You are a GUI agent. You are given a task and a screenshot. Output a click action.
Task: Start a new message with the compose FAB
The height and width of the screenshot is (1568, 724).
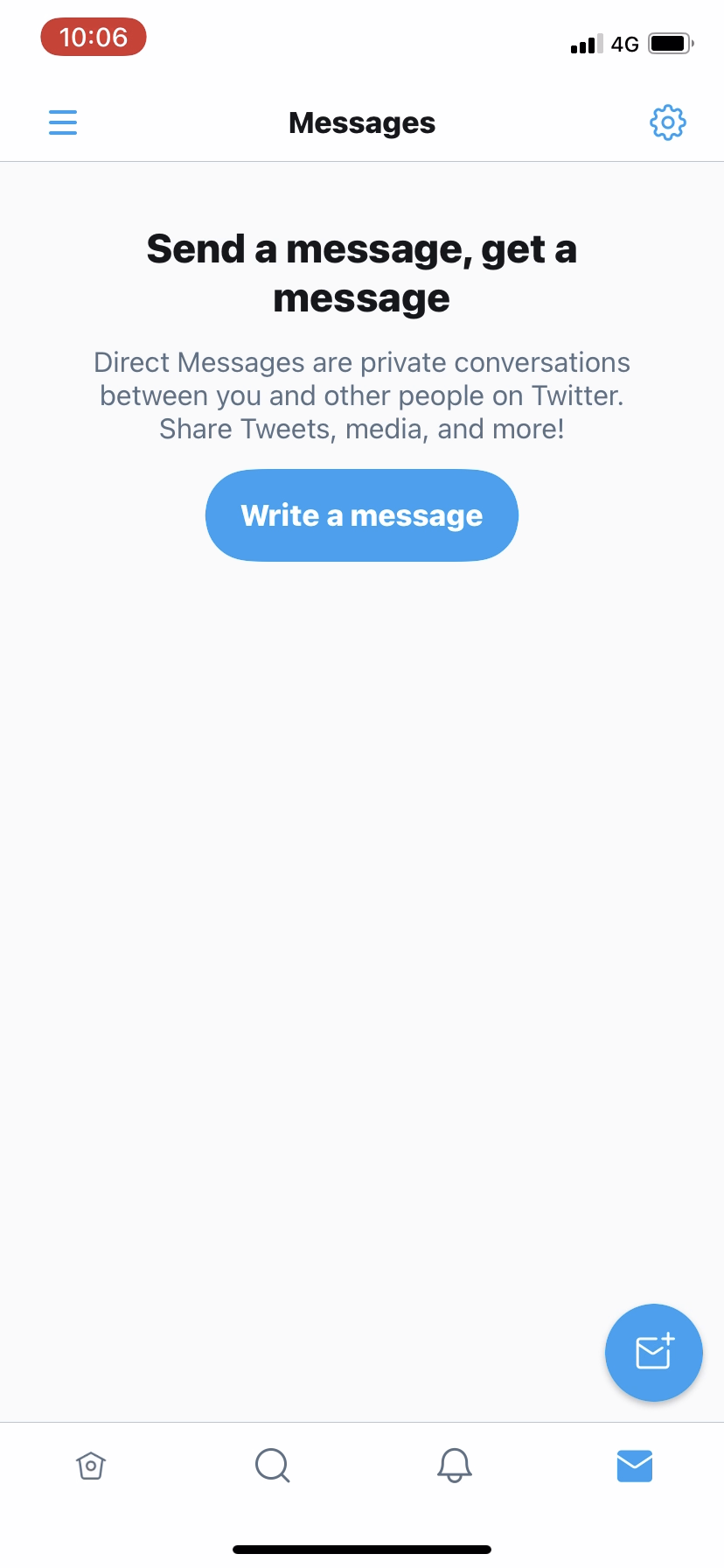653,1352
